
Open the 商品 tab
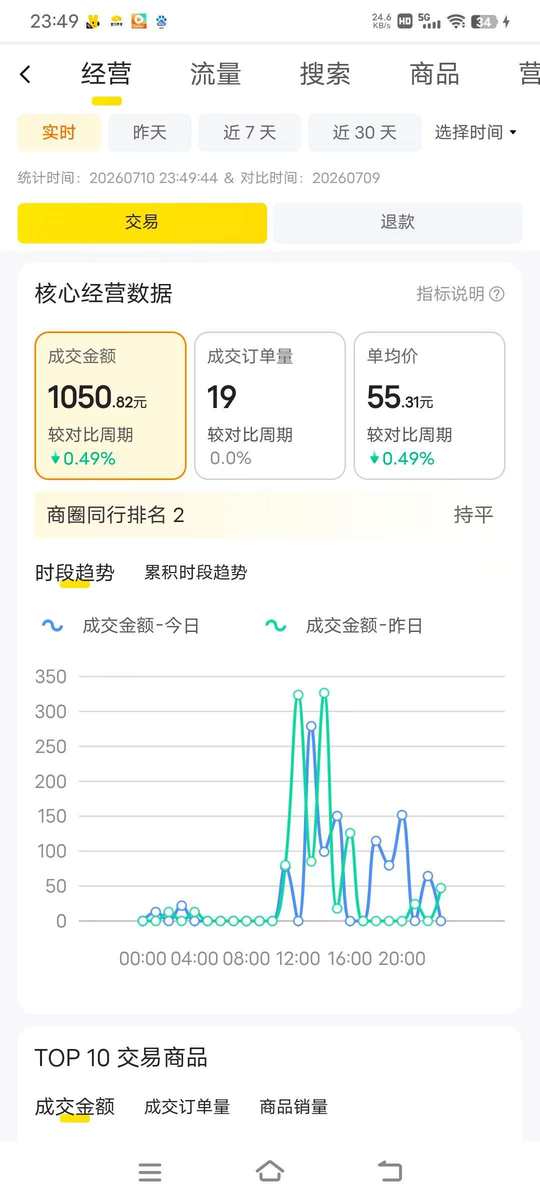(435, 74)
